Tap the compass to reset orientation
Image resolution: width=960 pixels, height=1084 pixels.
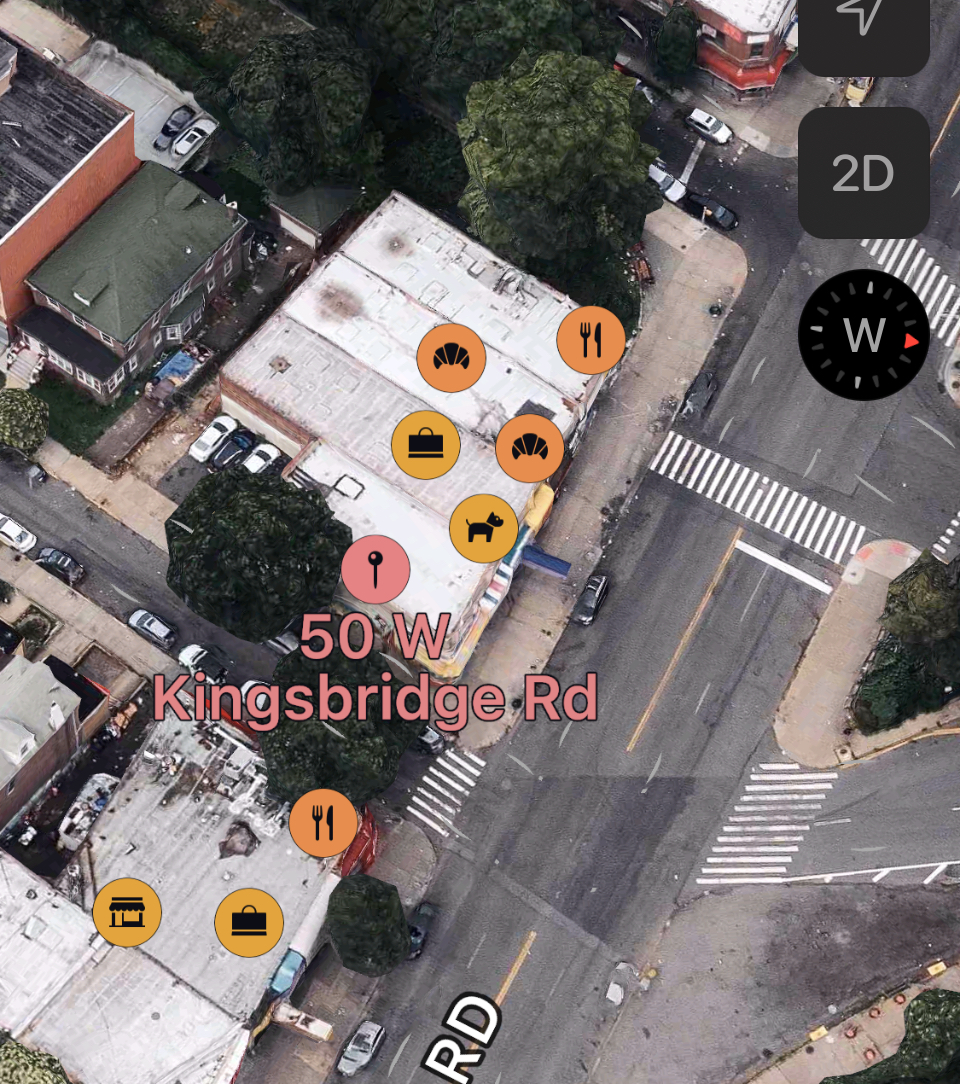click(x=863, y=335)
